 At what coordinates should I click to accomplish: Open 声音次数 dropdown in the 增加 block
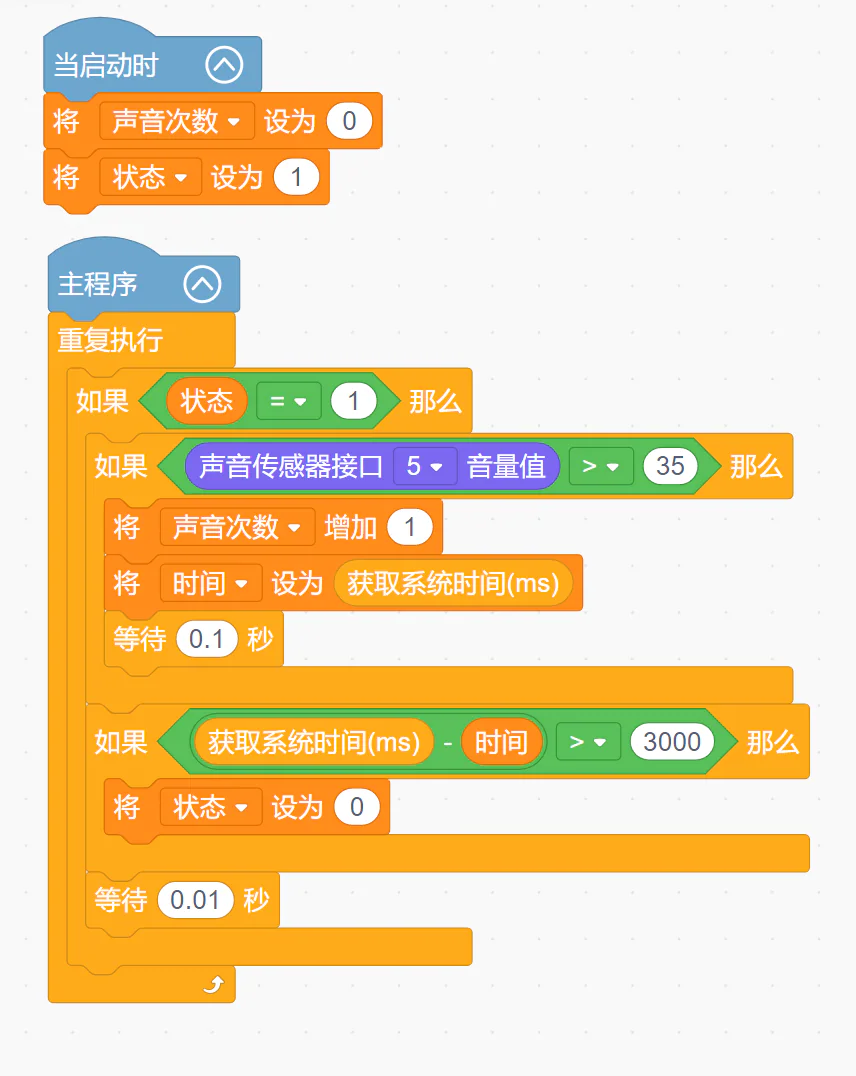(x=237, y=528)
